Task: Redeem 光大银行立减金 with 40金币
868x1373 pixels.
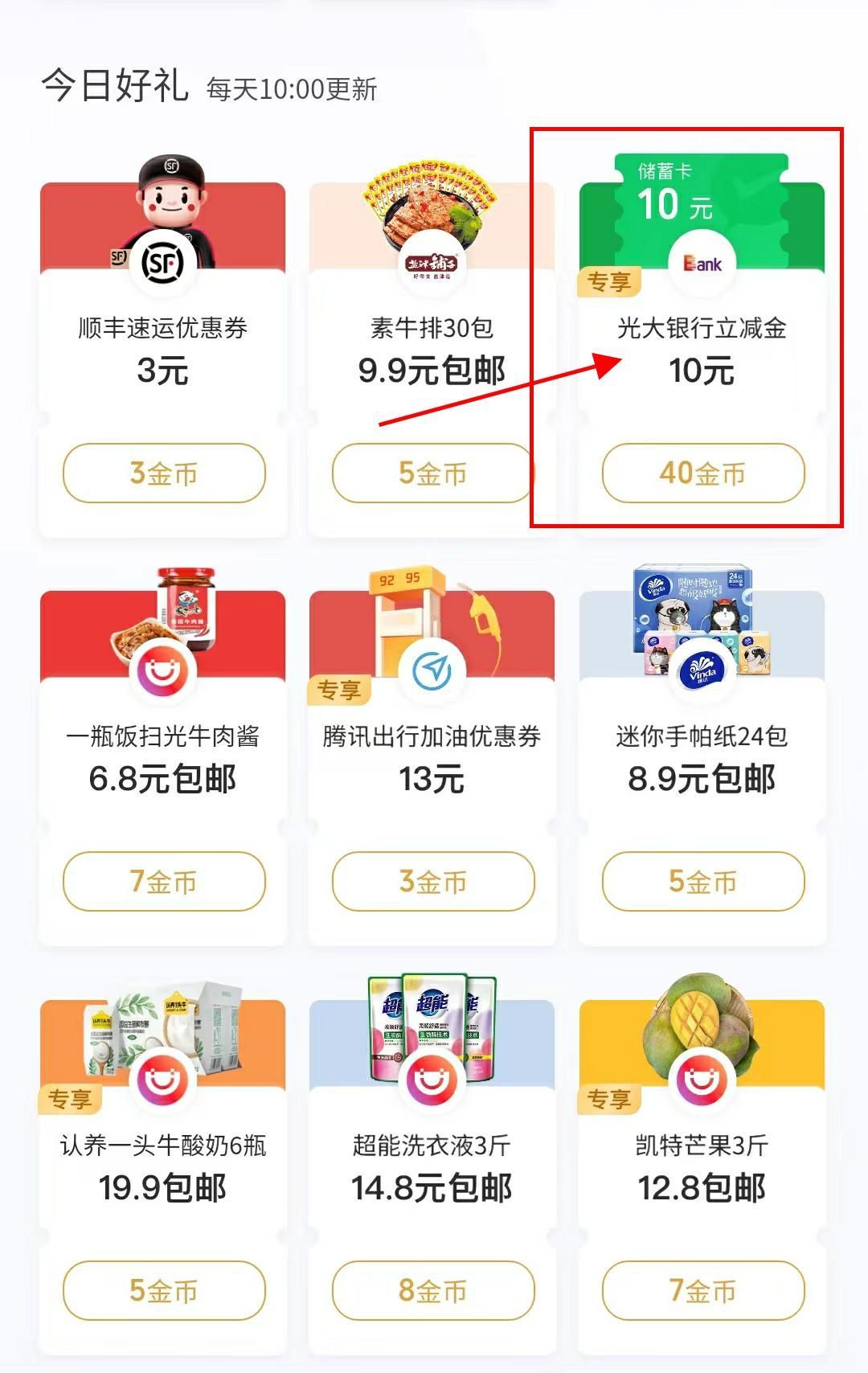Action: coord(702,473)
